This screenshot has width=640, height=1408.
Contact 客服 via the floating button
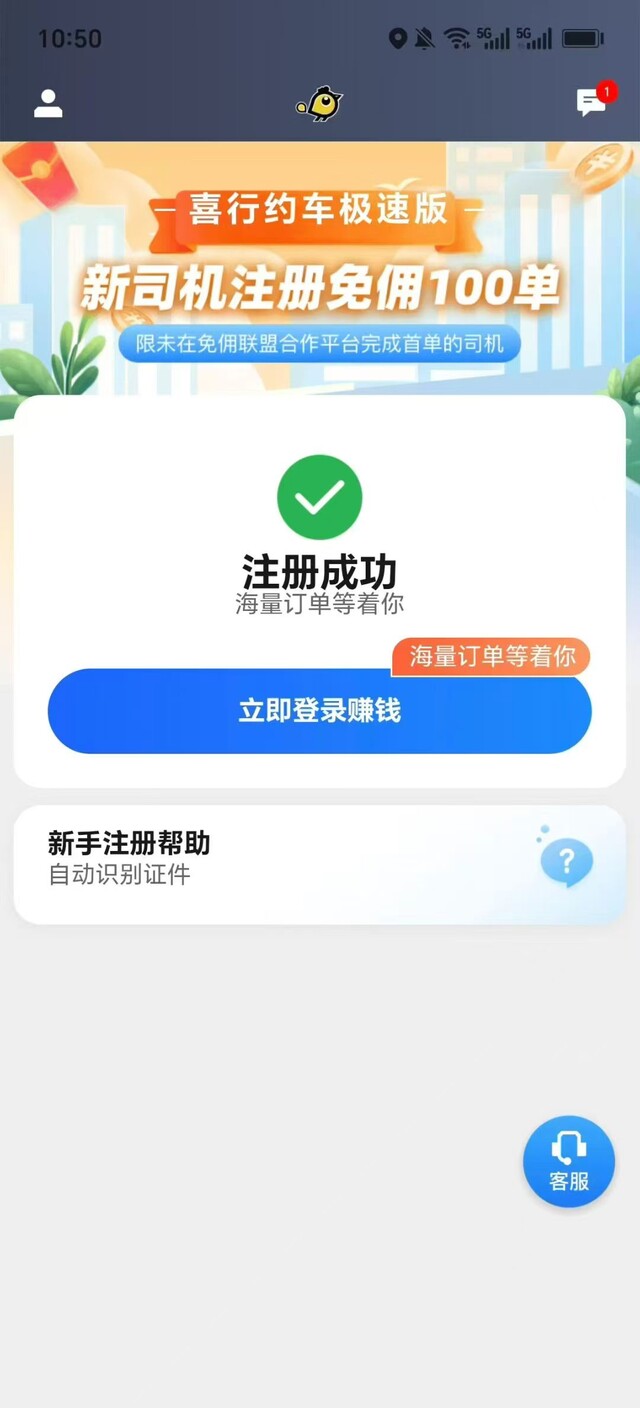(568, 1161)
